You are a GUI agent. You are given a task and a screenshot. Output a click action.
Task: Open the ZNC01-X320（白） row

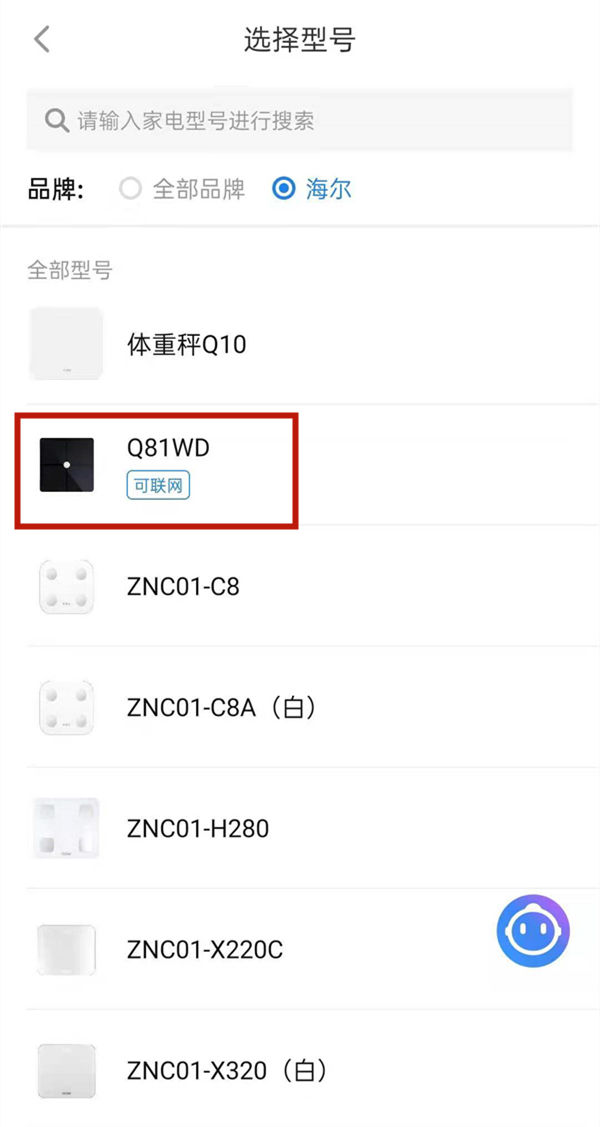(x=300, y=1070)
